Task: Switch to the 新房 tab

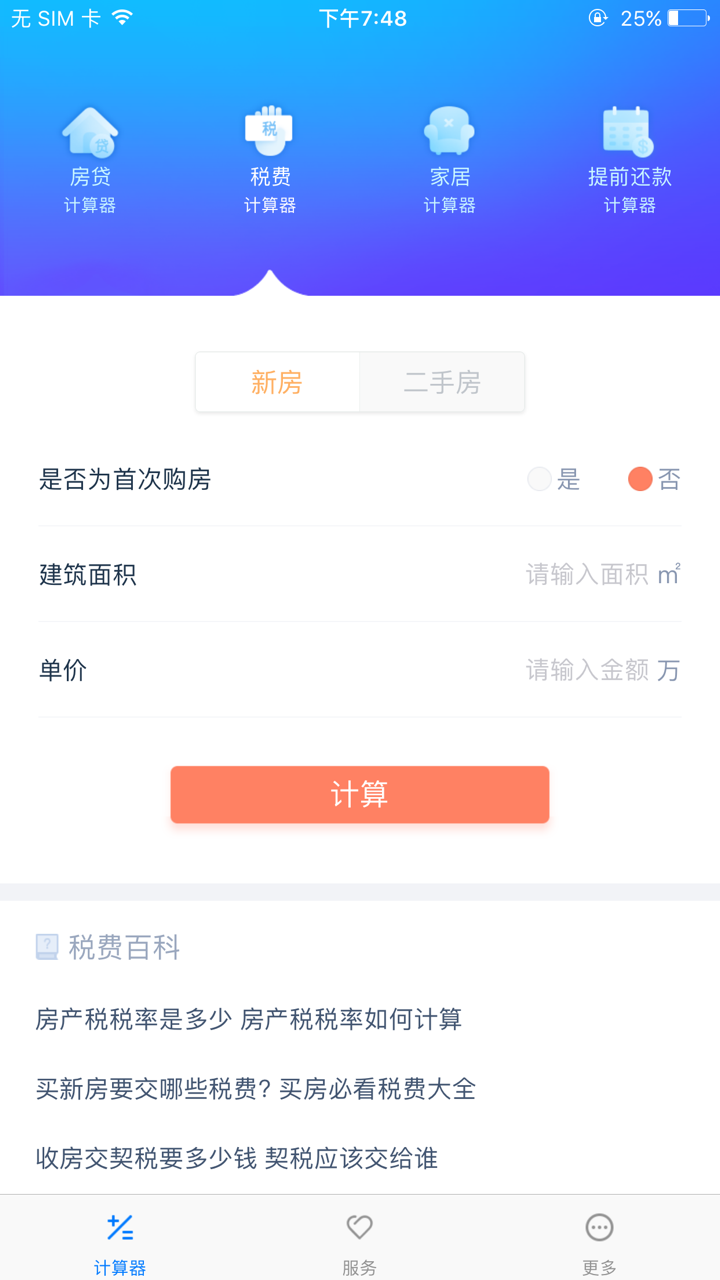Action: 277,381
